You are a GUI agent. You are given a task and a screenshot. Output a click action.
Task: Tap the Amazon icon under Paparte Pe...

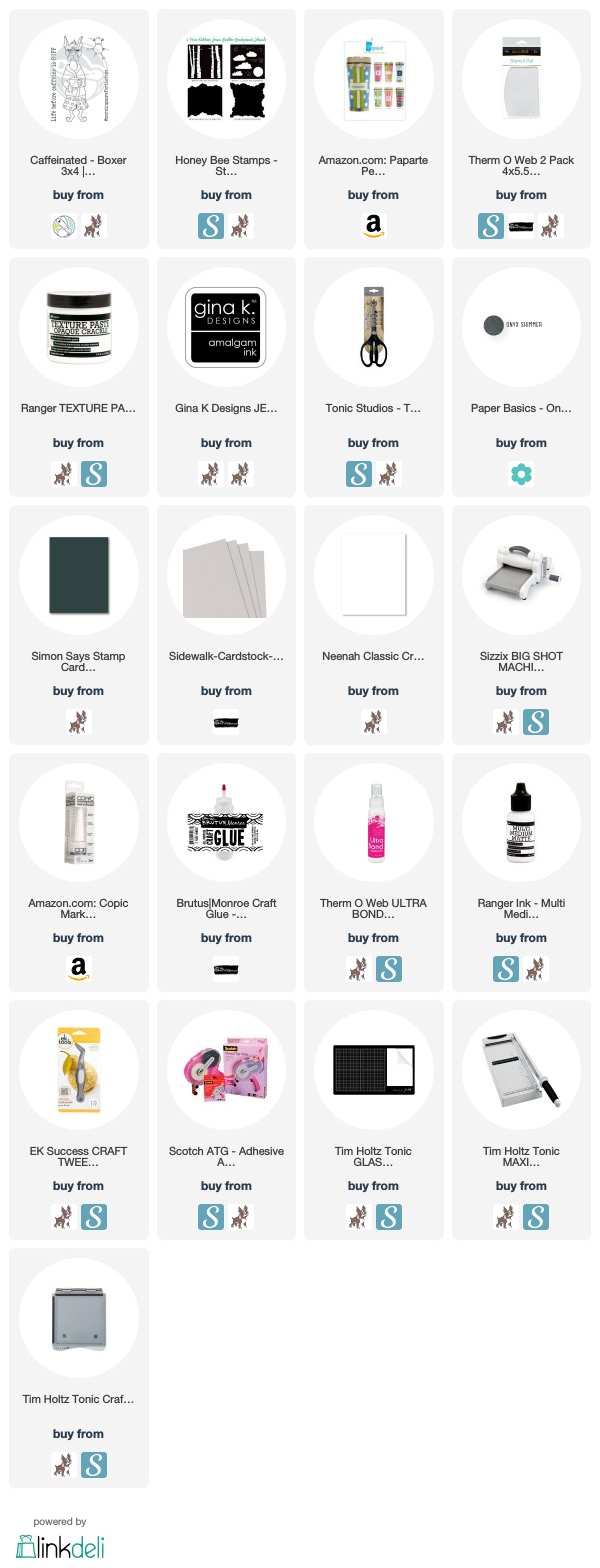[x=373, y=226]
